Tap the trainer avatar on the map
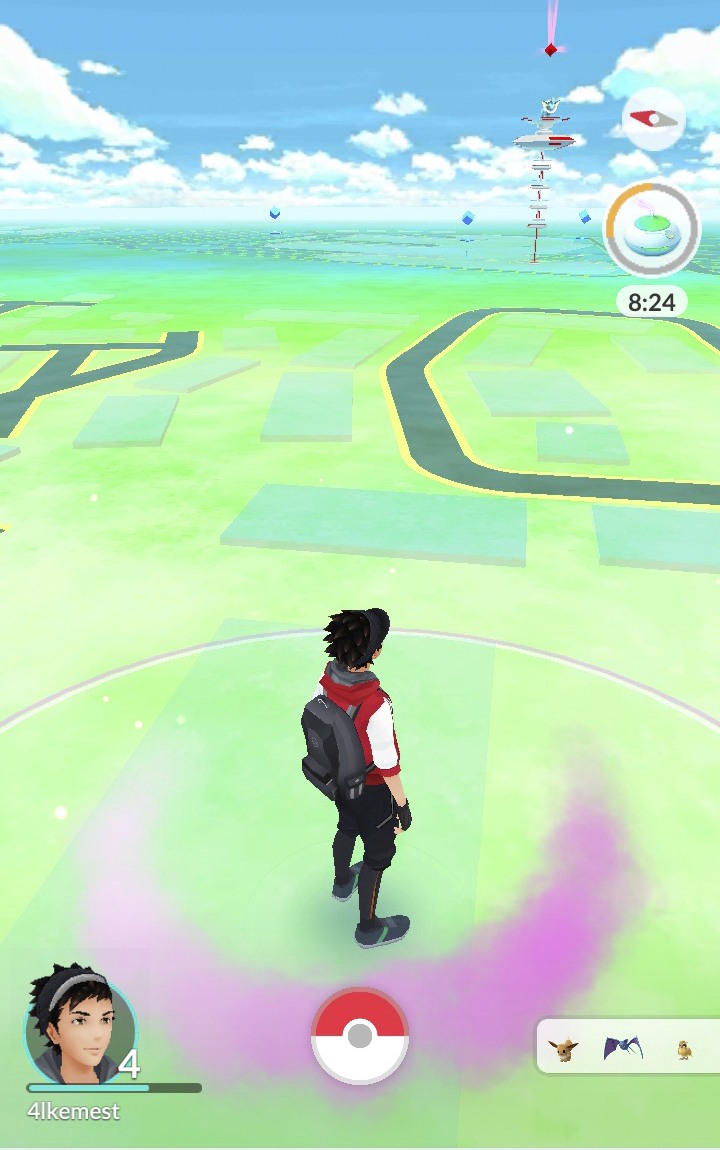Viewport: 720px width, 1150px height. tap(358, 770)
